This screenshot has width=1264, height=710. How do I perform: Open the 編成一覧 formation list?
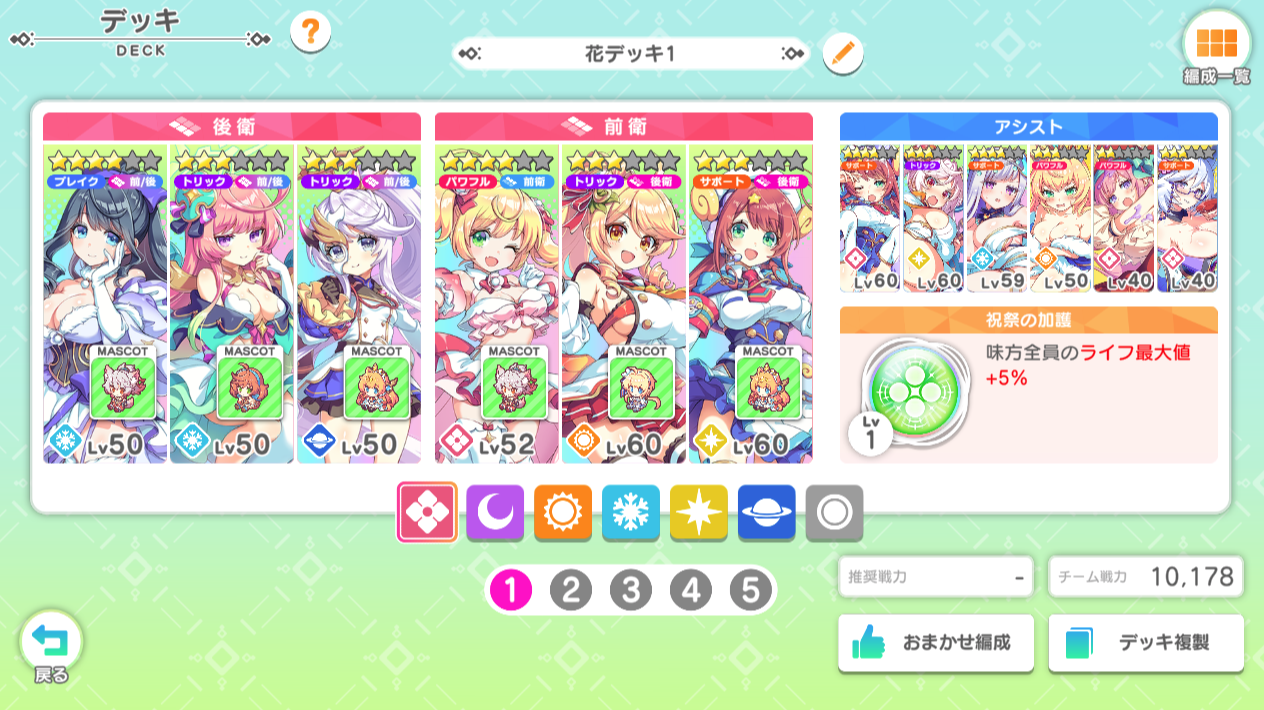point(1216,45)
